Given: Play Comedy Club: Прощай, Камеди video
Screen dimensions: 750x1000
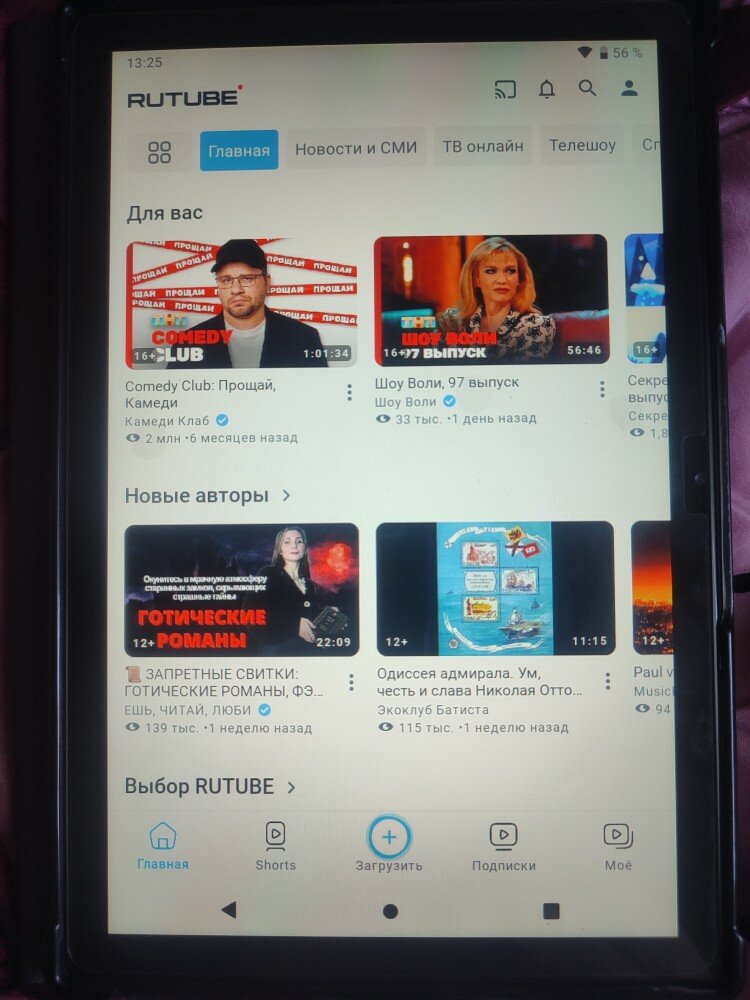Looking at the screenshot, I should pos(241,303).
